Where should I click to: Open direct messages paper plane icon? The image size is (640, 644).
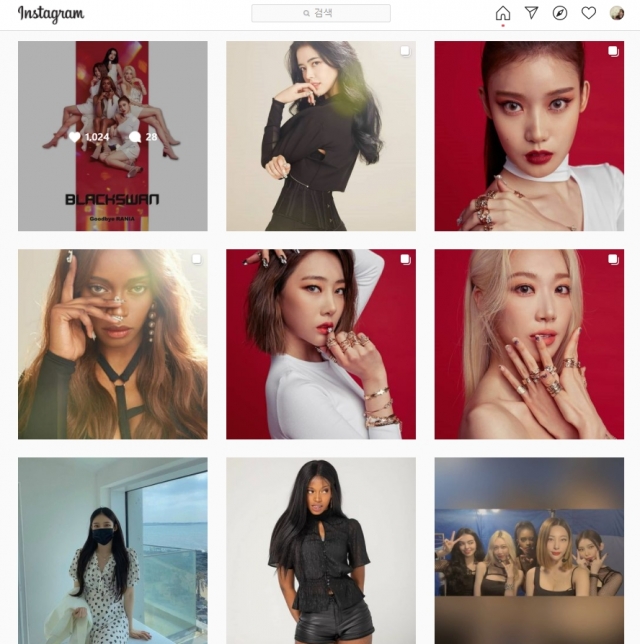click(x=532, y=13)
